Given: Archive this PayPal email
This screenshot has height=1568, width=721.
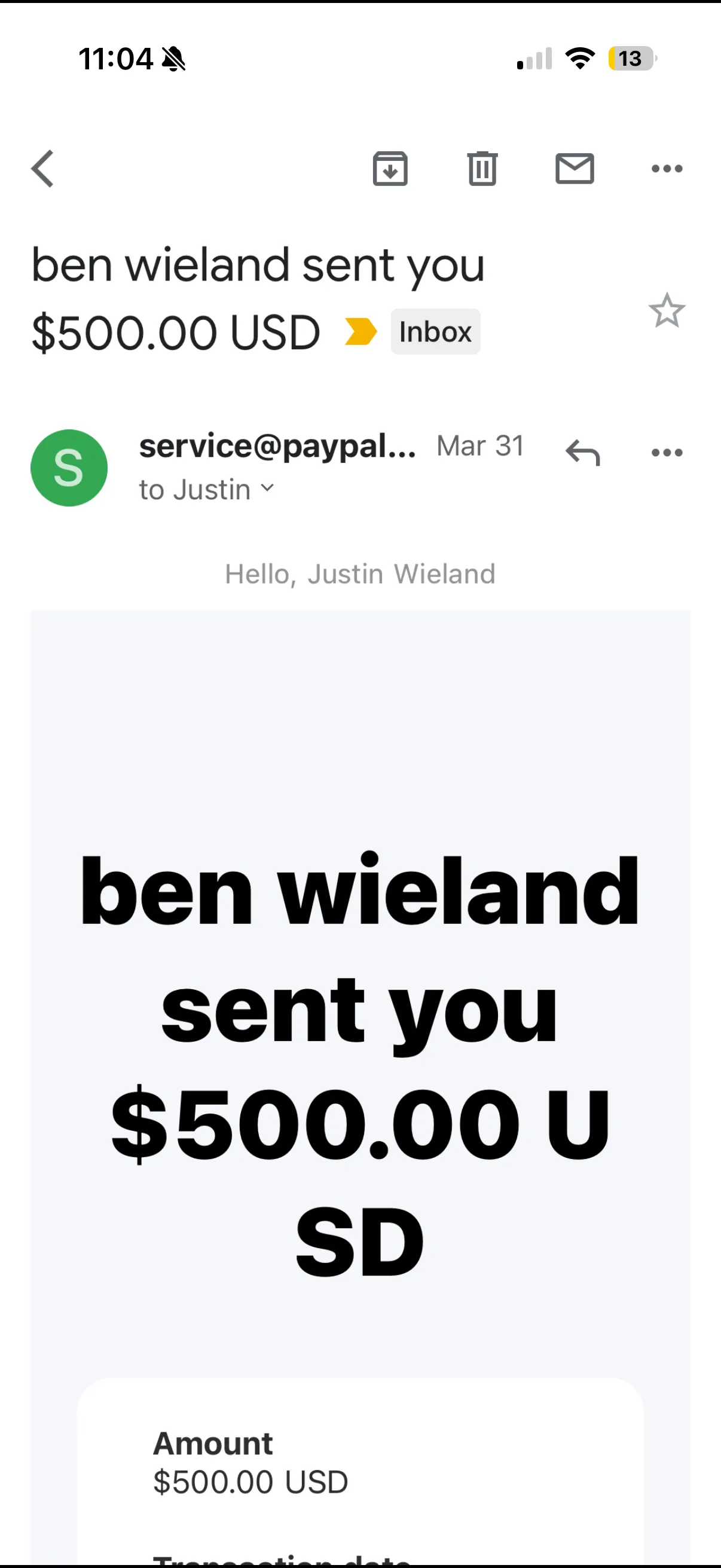Looking at the screenshot, I should [390, 169].
